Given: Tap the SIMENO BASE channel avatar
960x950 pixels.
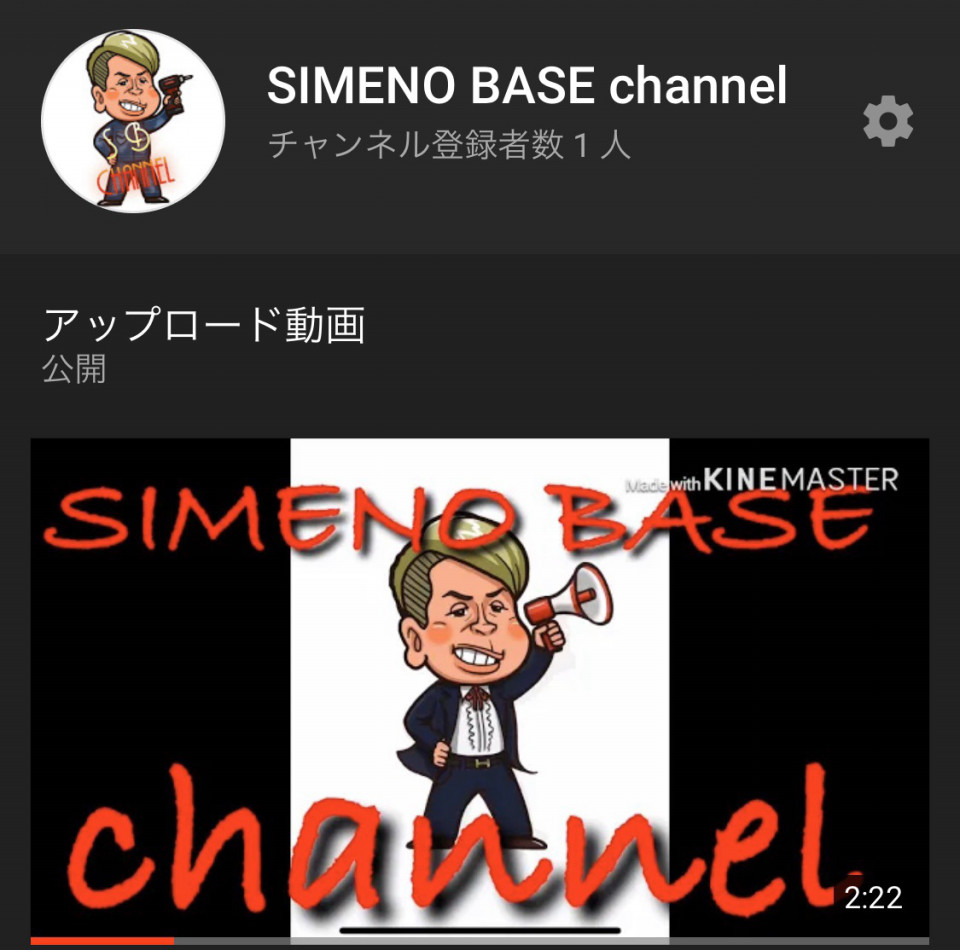Looking at the screenshot, I should point(133,120).
